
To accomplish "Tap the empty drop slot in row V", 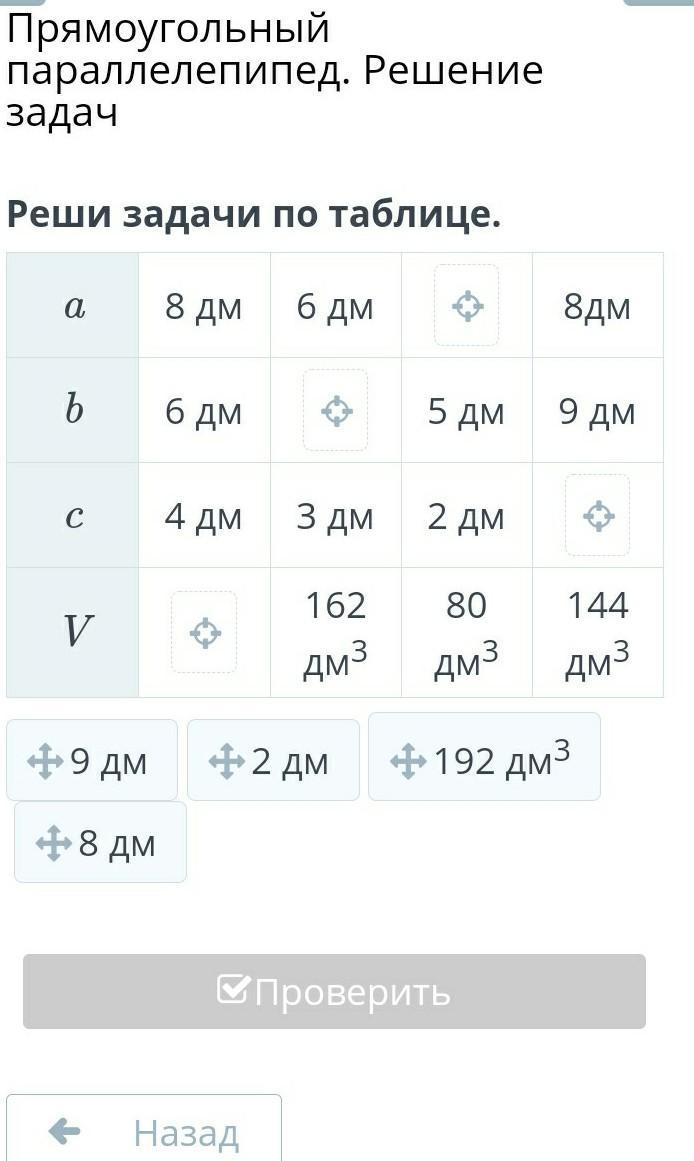I will [204, 632].
